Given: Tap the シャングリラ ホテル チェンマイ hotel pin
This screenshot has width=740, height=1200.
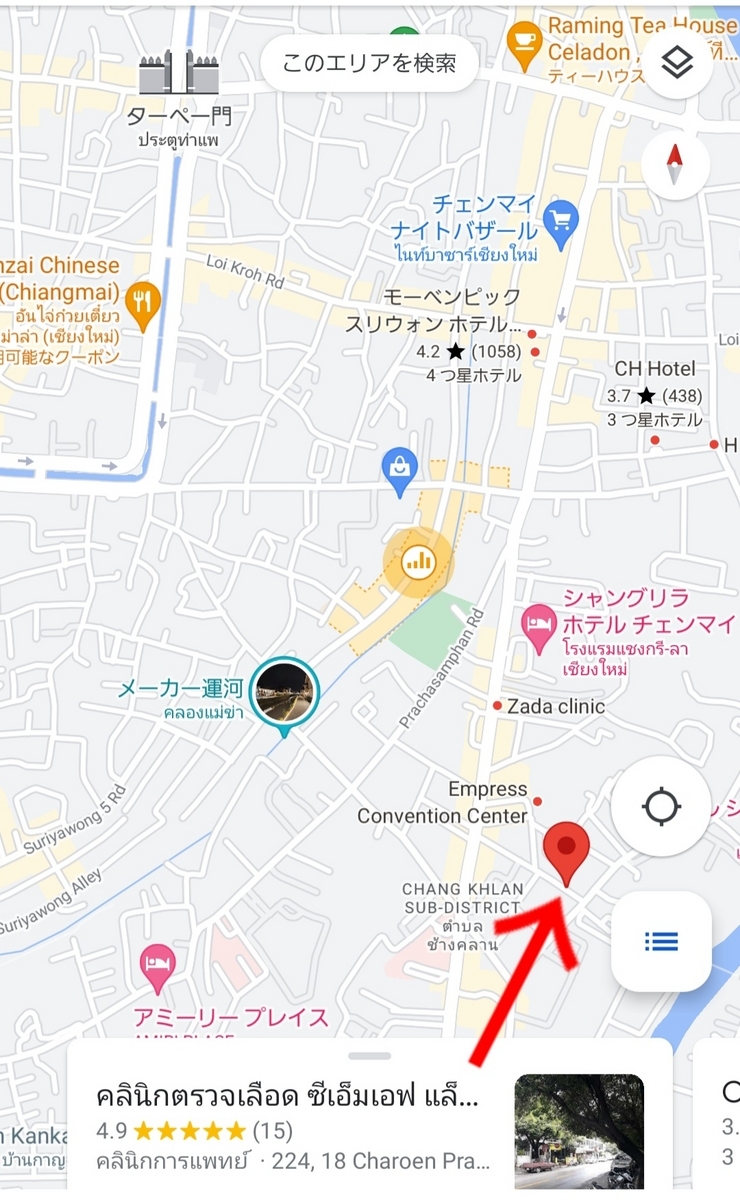Looking at the screenshot, I should 540,624.
